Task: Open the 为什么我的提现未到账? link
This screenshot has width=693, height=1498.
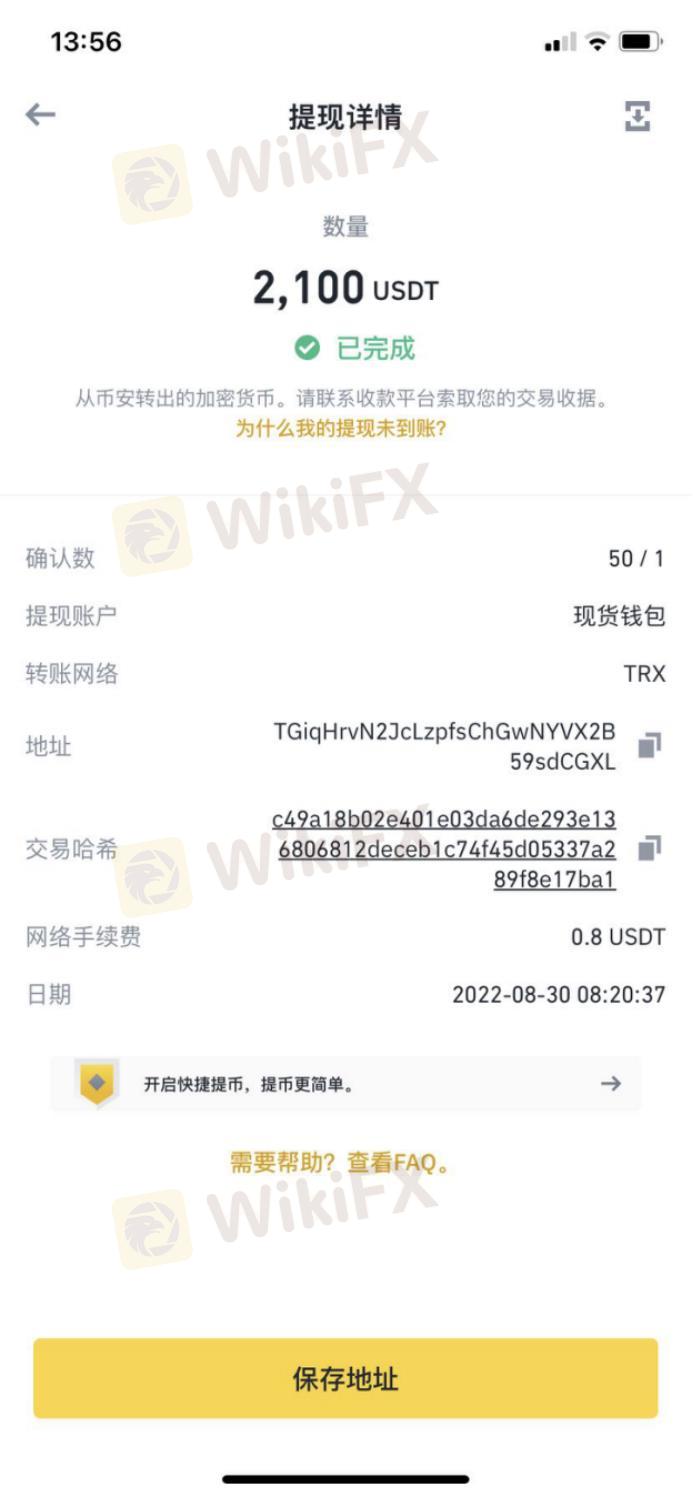Action: point(341,428)
